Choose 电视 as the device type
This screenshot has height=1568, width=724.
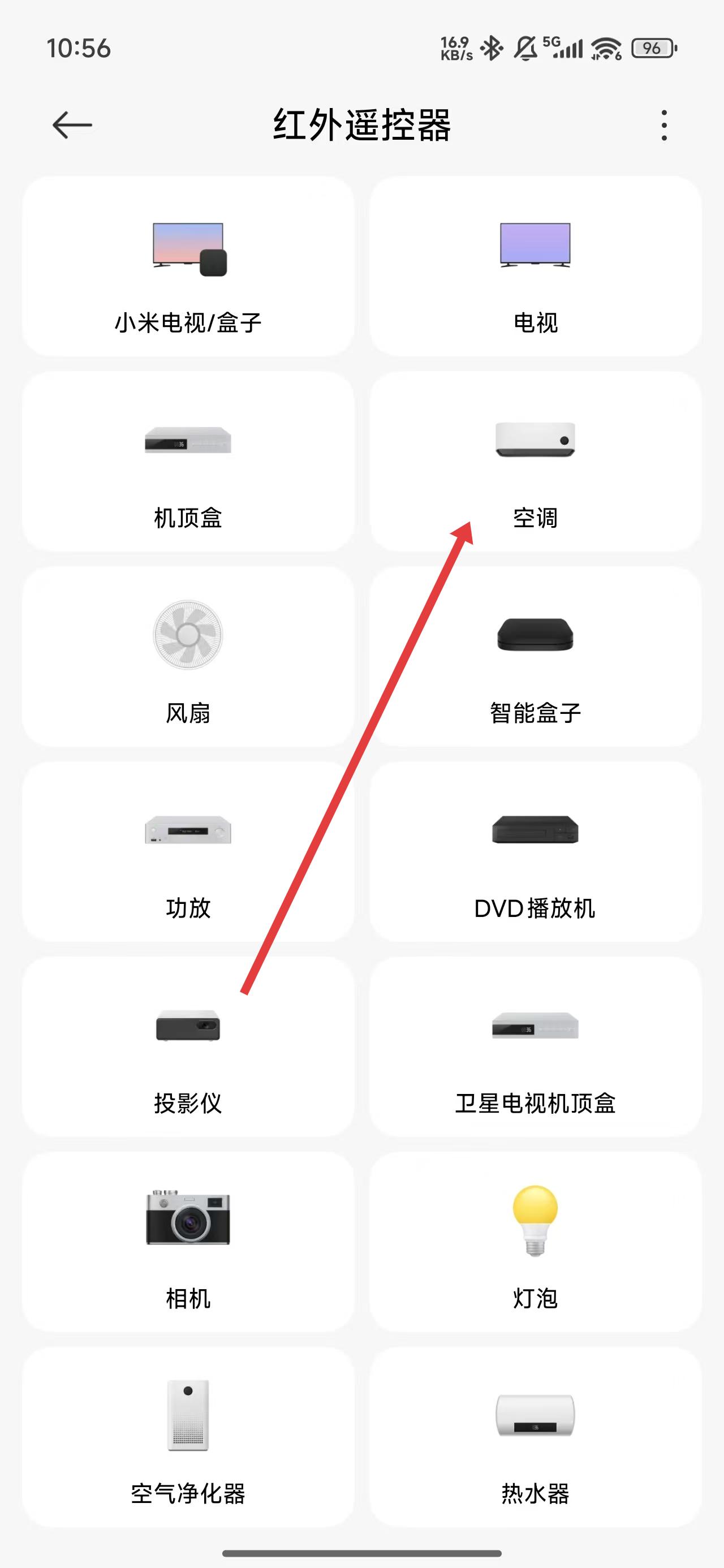[x=535, y=266]
